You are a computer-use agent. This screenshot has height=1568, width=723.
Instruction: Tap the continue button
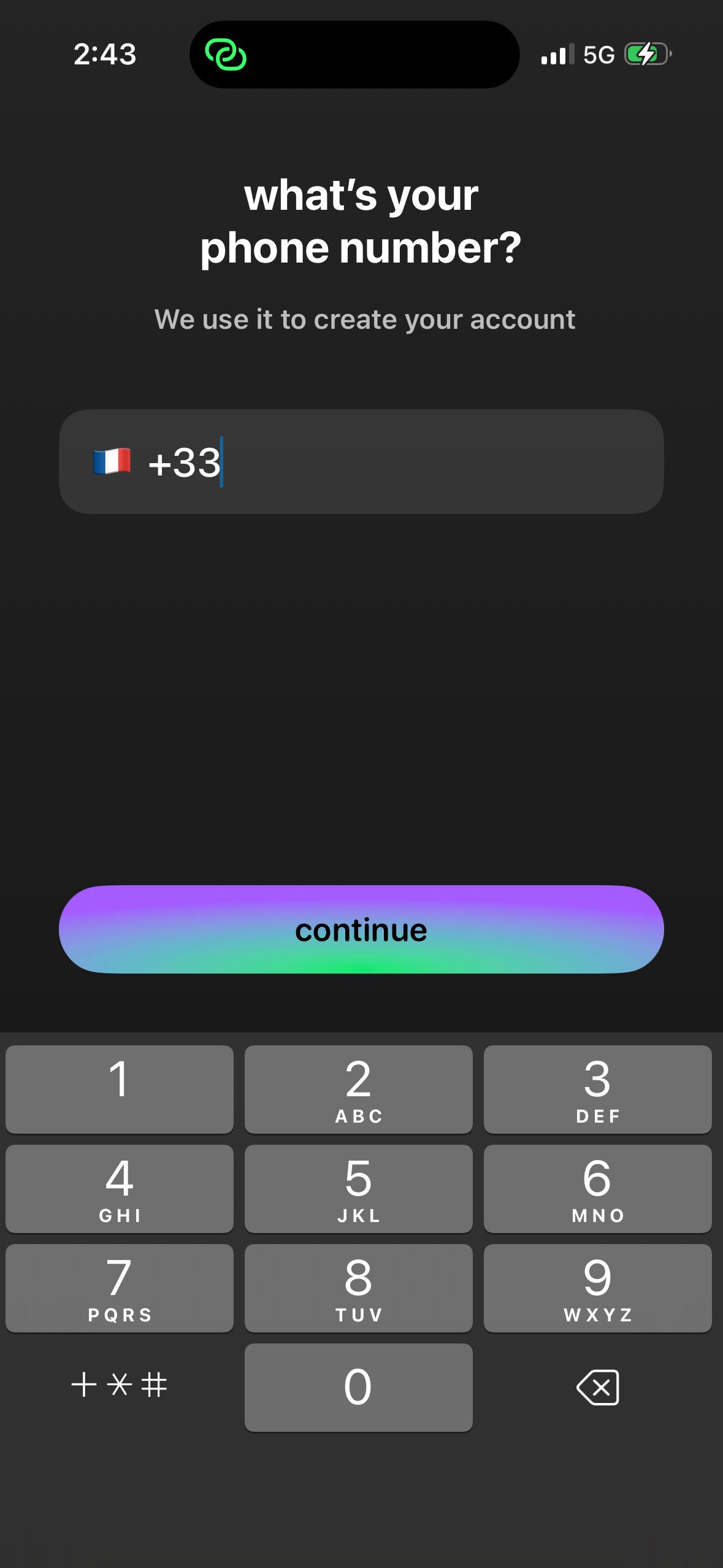[361, 929]
